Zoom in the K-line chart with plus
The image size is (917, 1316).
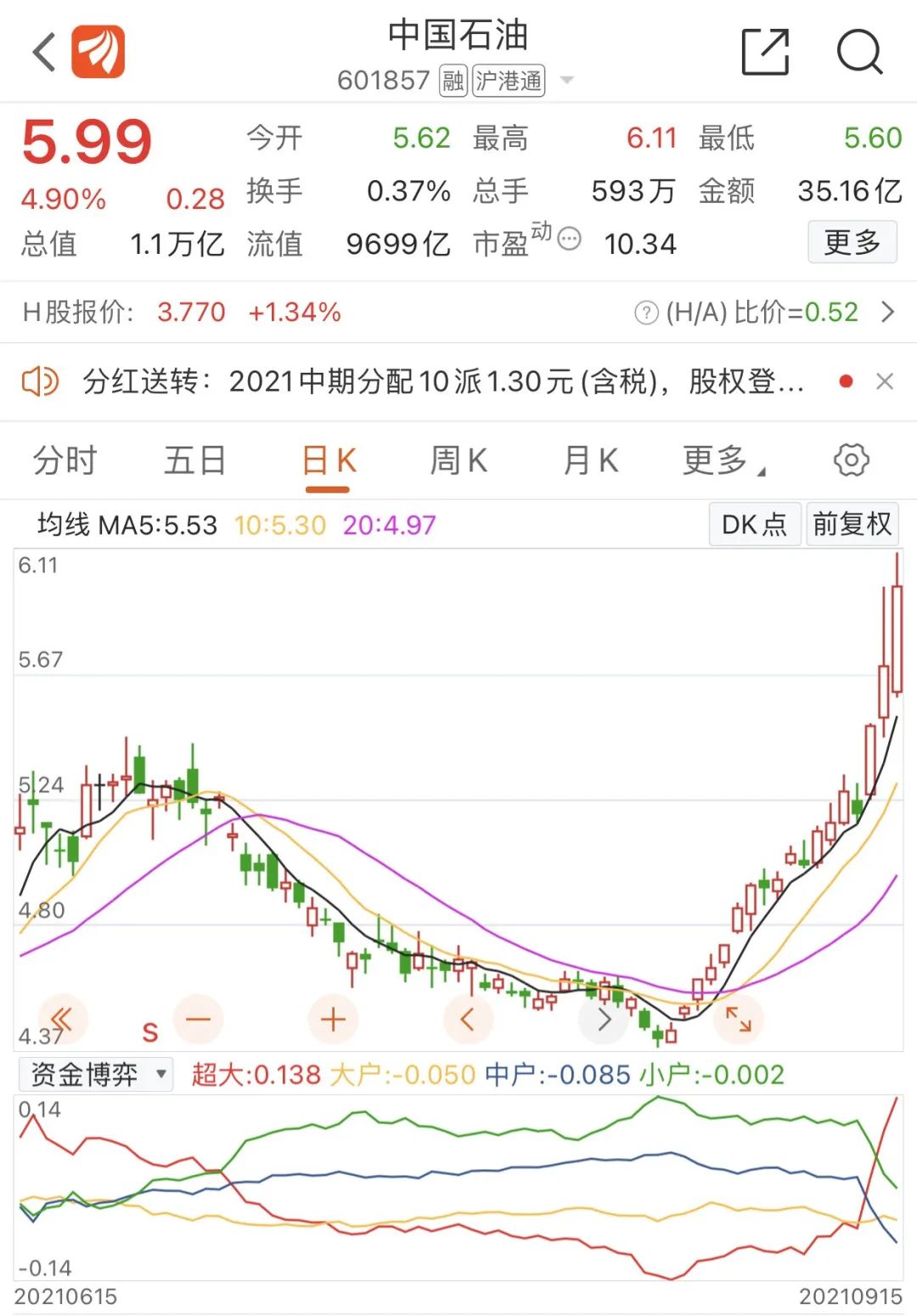(x=333, y=1019)
